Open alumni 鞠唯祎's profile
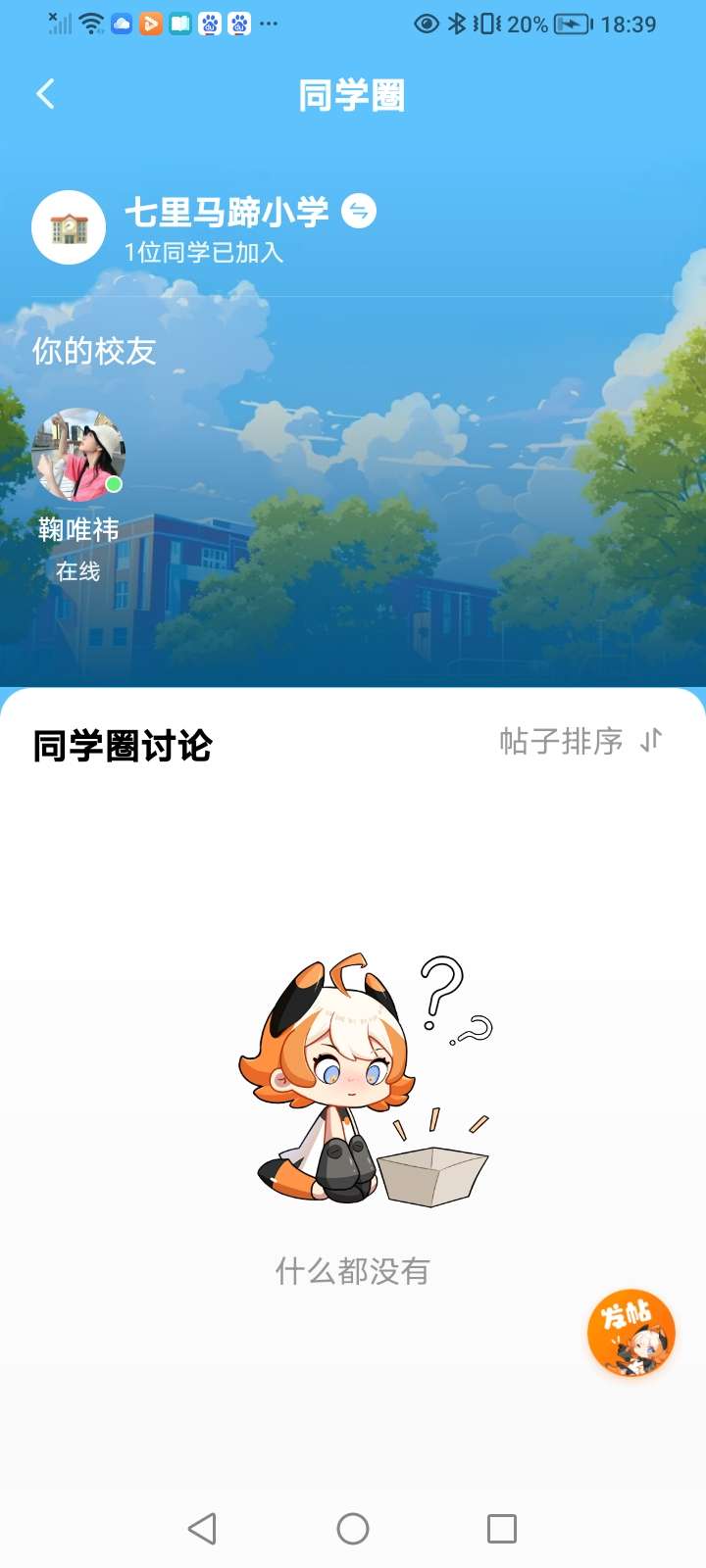This screenshot has width=706, height=1568. pyautogui.click(x=78, y=456)
